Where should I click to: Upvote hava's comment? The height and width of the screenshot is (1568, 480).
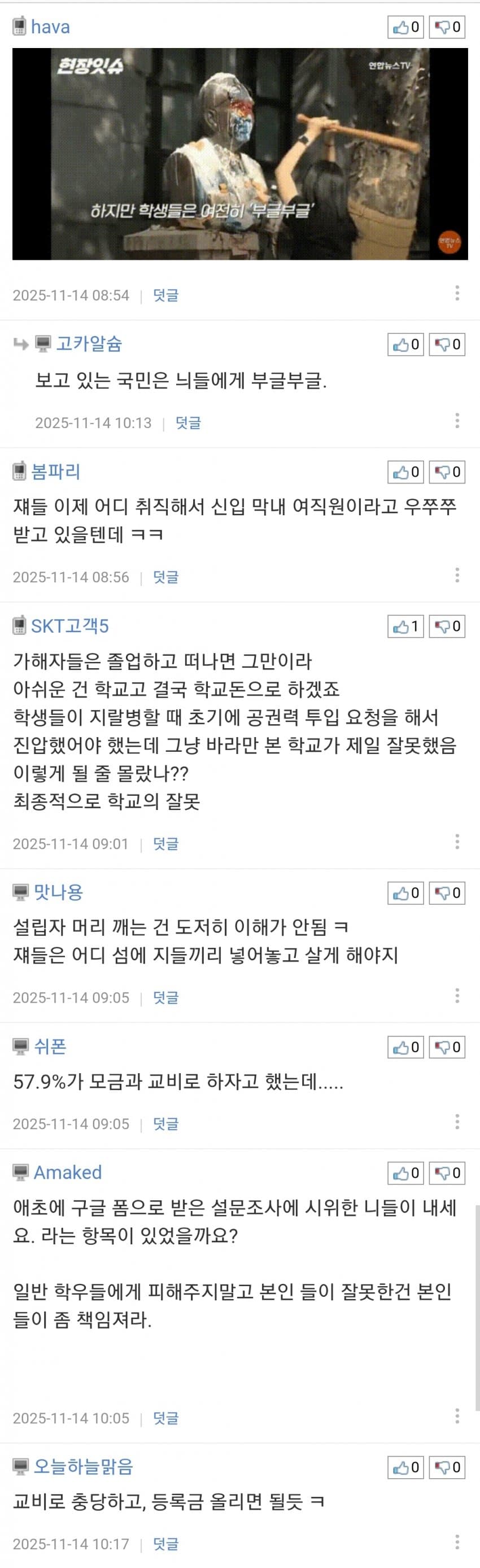pyautogui.click(x=406, y=27)
